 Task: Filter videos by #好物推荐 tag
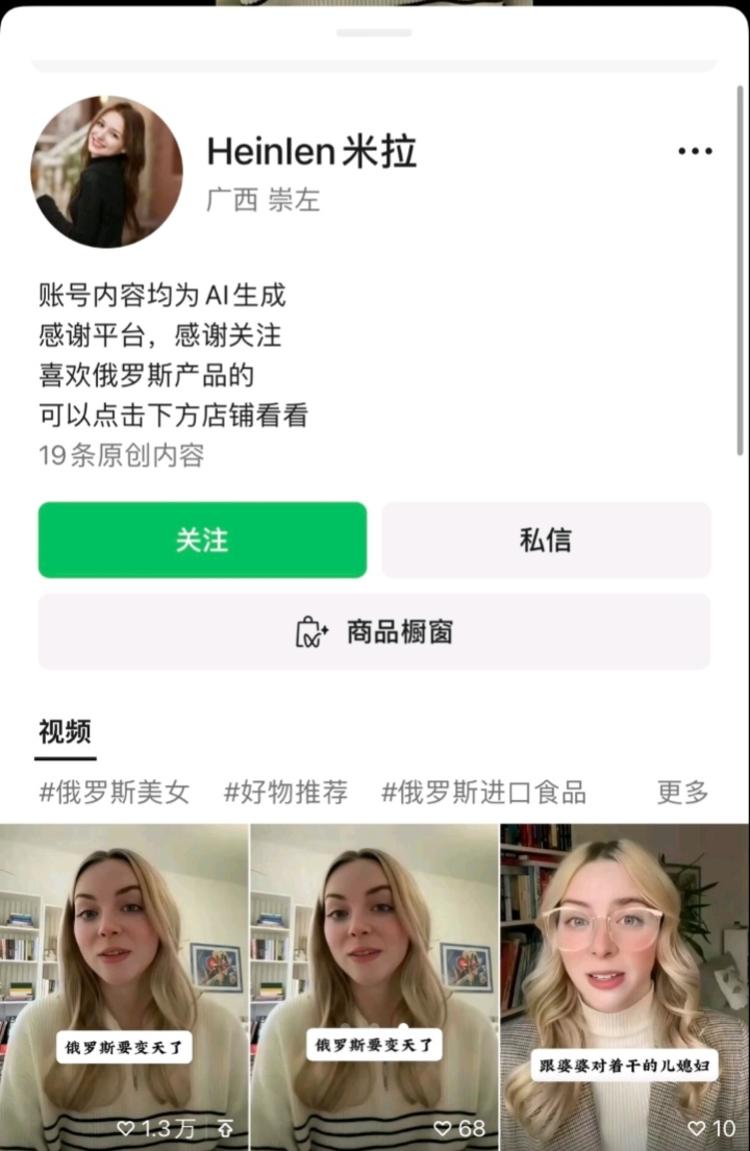(x=286, y=793)
